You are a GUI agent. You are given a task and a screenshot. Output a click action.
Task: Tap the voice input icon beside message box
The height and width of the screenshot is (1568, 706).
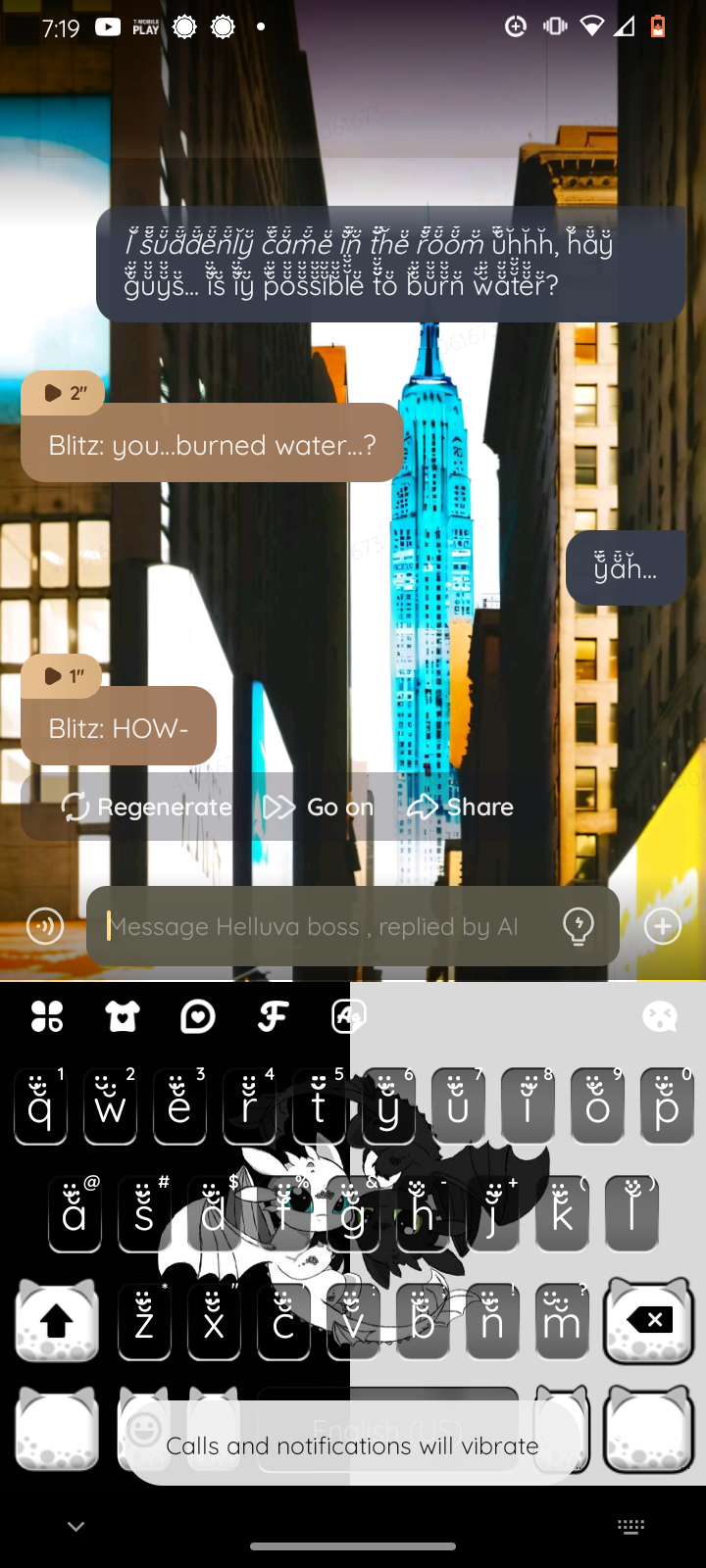pyautogui.click(x=45, y=926)
